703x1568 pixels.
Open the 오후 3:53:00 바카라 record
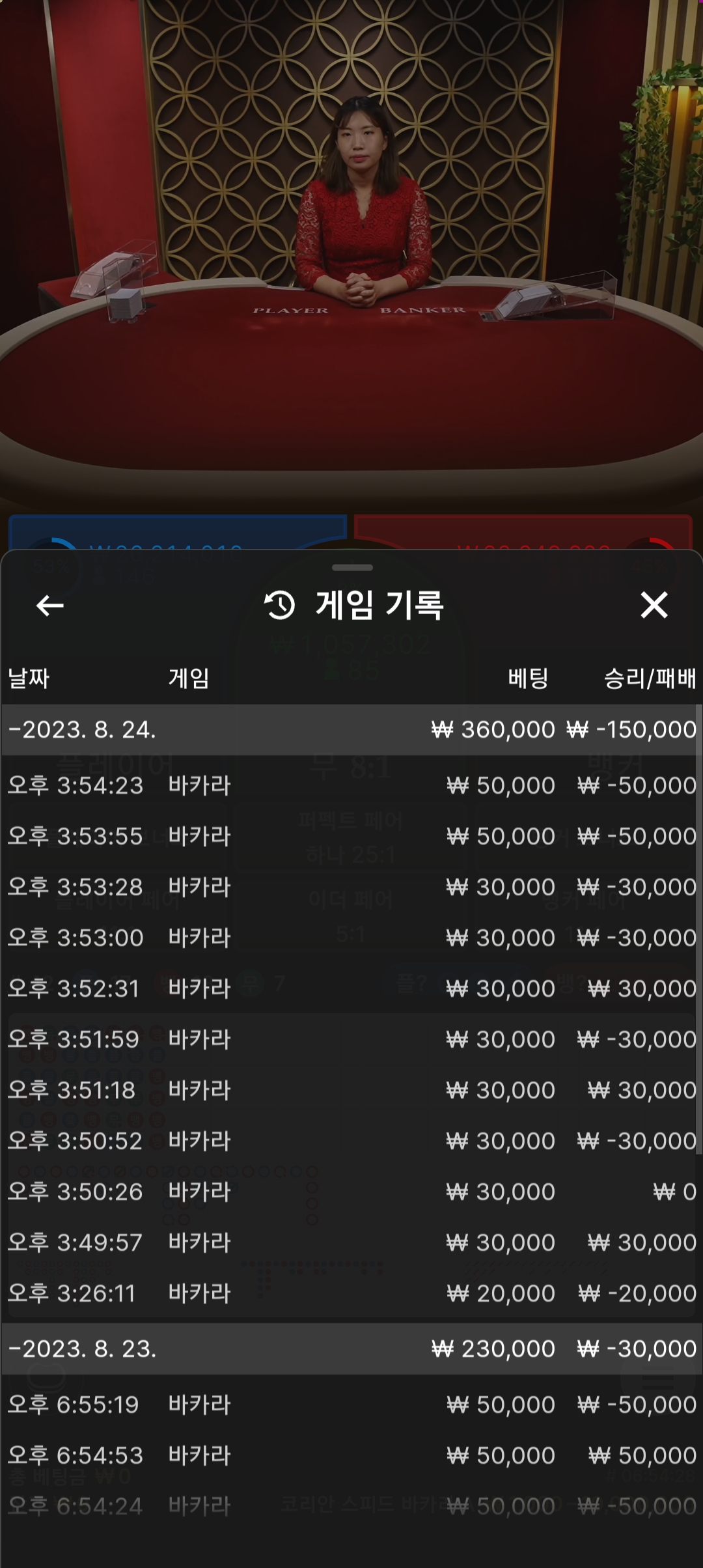click(x=351, y=938)
